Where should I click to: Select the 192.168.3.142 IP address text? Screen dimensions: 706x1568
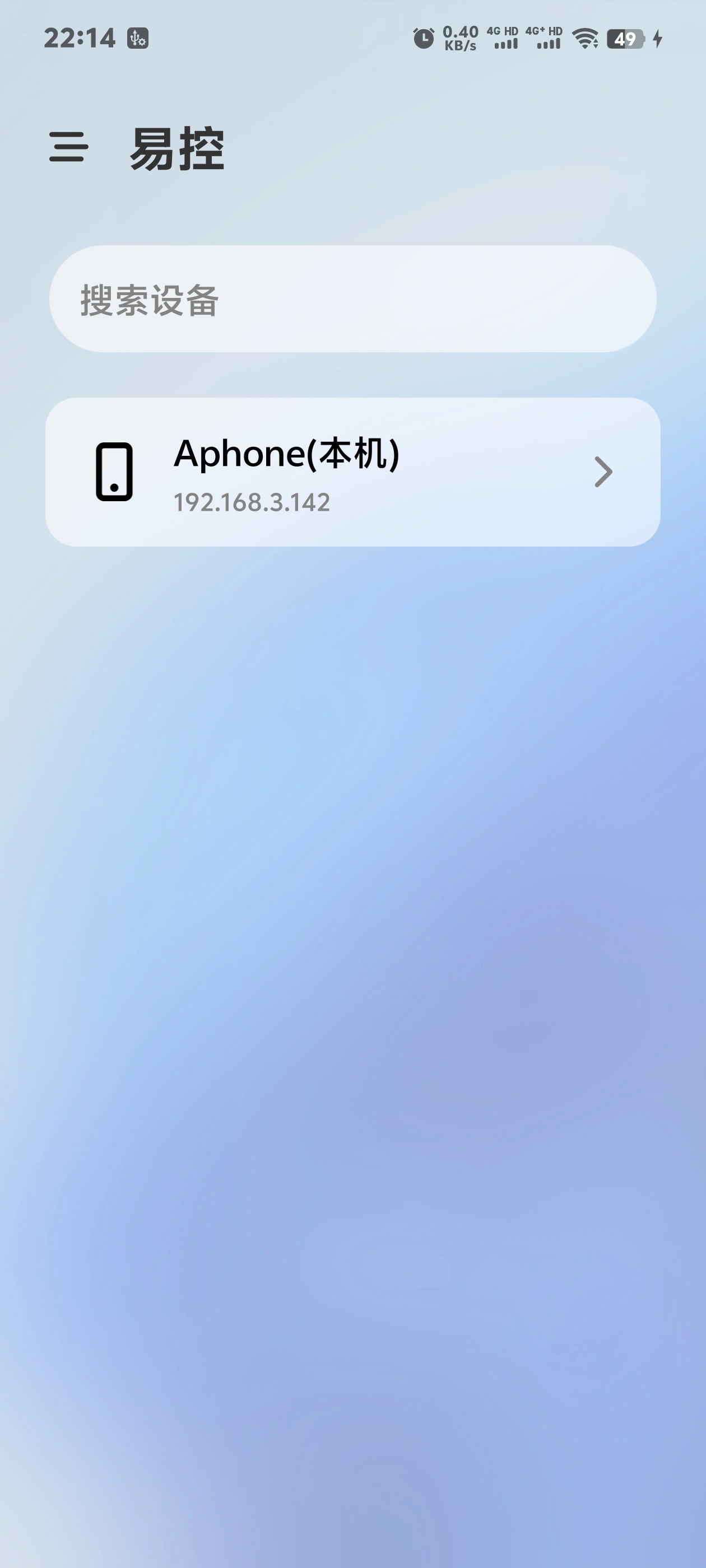tap(250, 502)
